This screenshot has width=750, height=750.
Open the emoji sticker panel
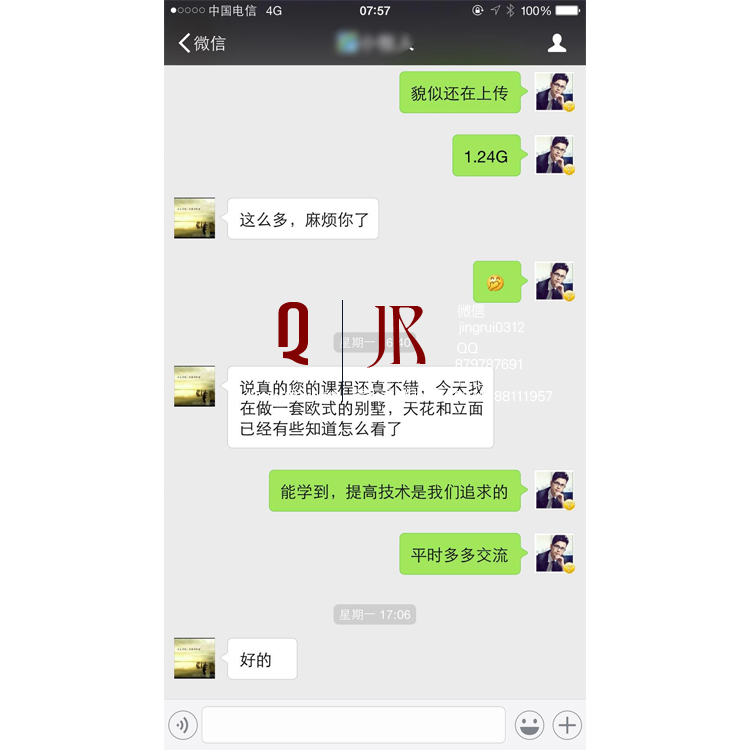[529, 724]
